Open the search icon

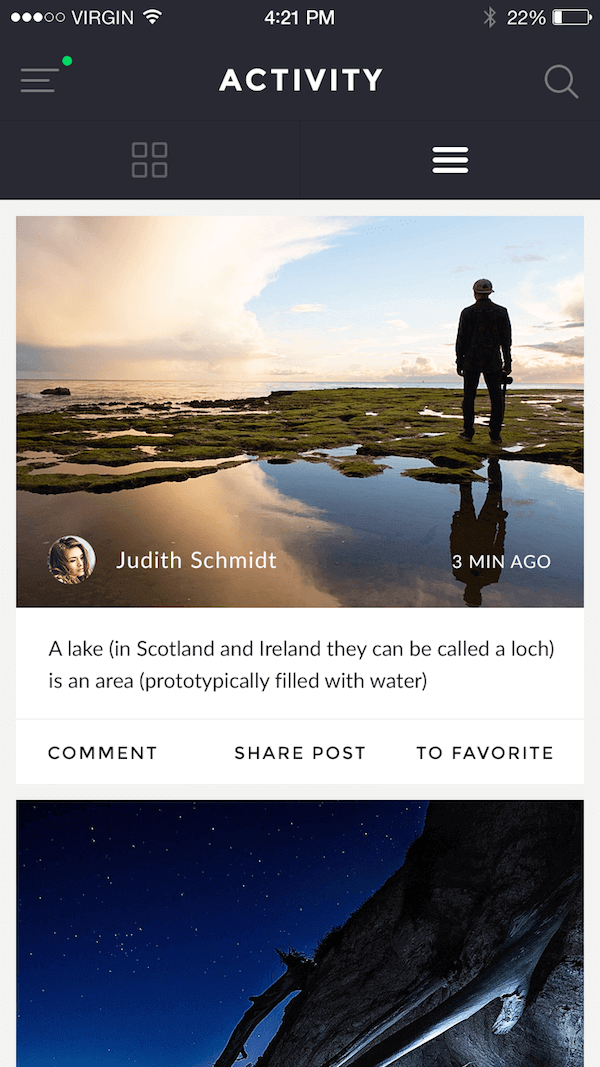coord(561,82)
